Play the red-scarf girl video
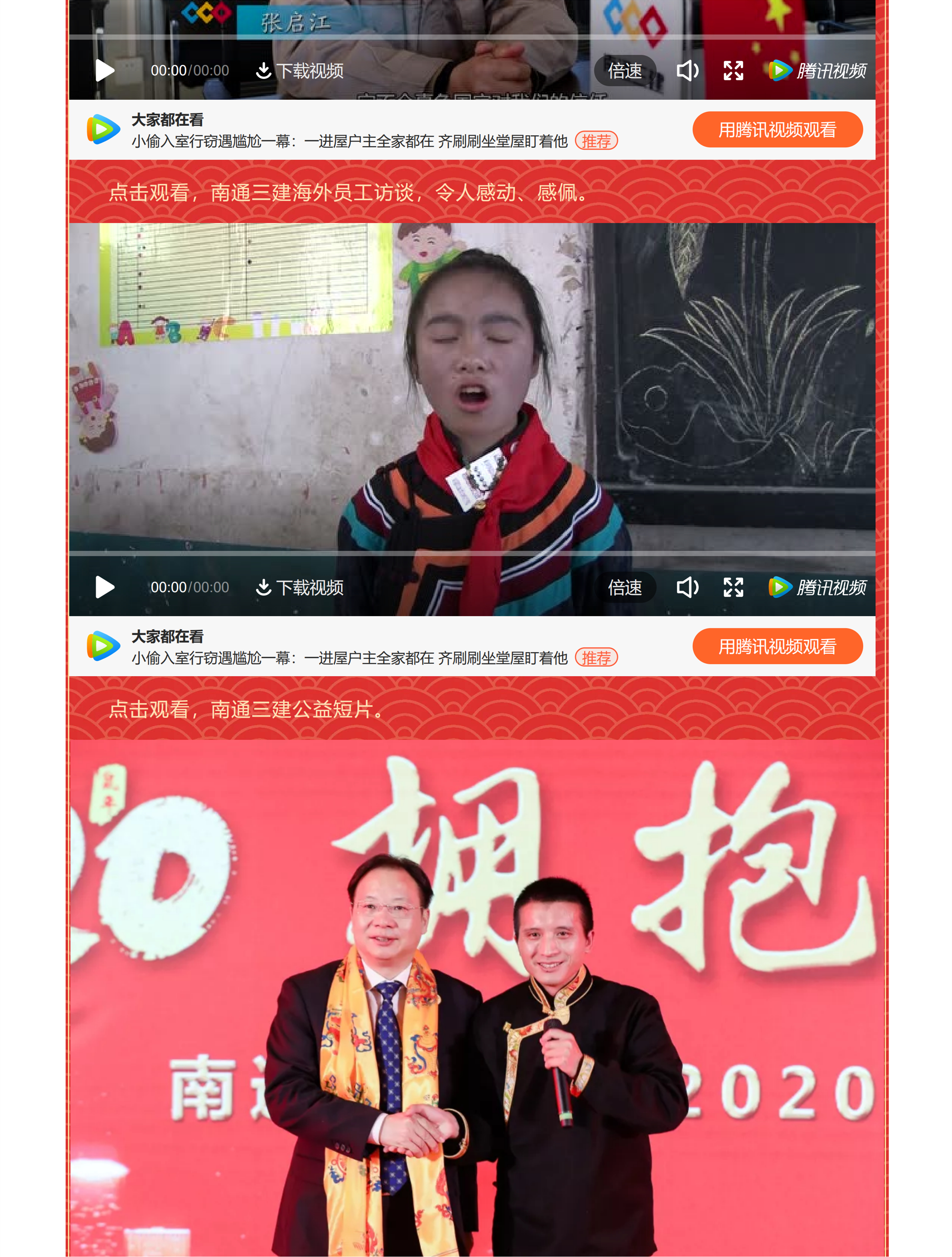Image resolution: width=952 pixels, height=1257 pixels. point(104,587)
